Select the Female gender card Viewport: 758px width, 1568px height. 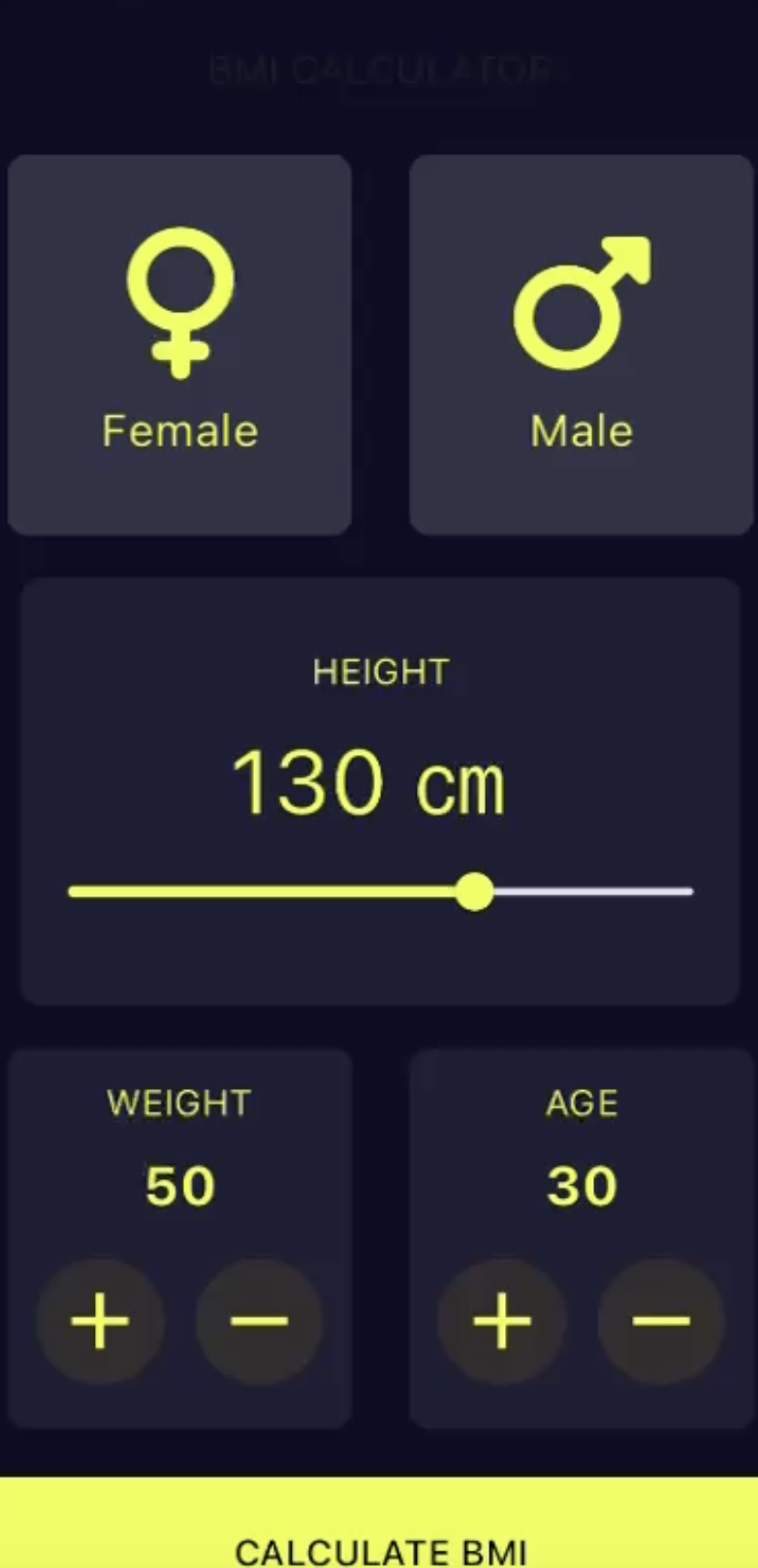(x=179, y=344)
